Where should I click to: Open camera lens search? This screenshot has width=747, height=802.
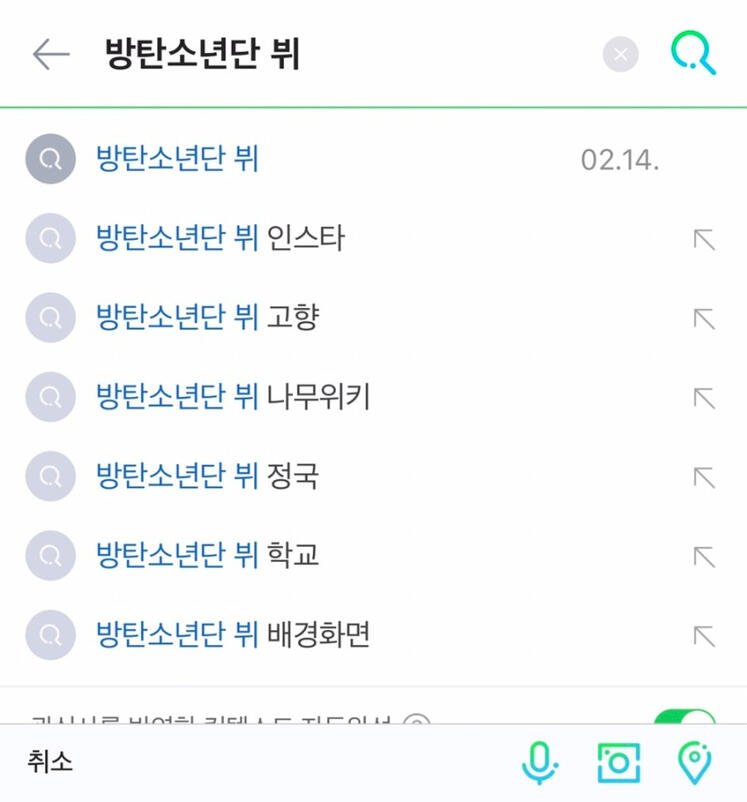pyautogui.click(x=618, y=763)
